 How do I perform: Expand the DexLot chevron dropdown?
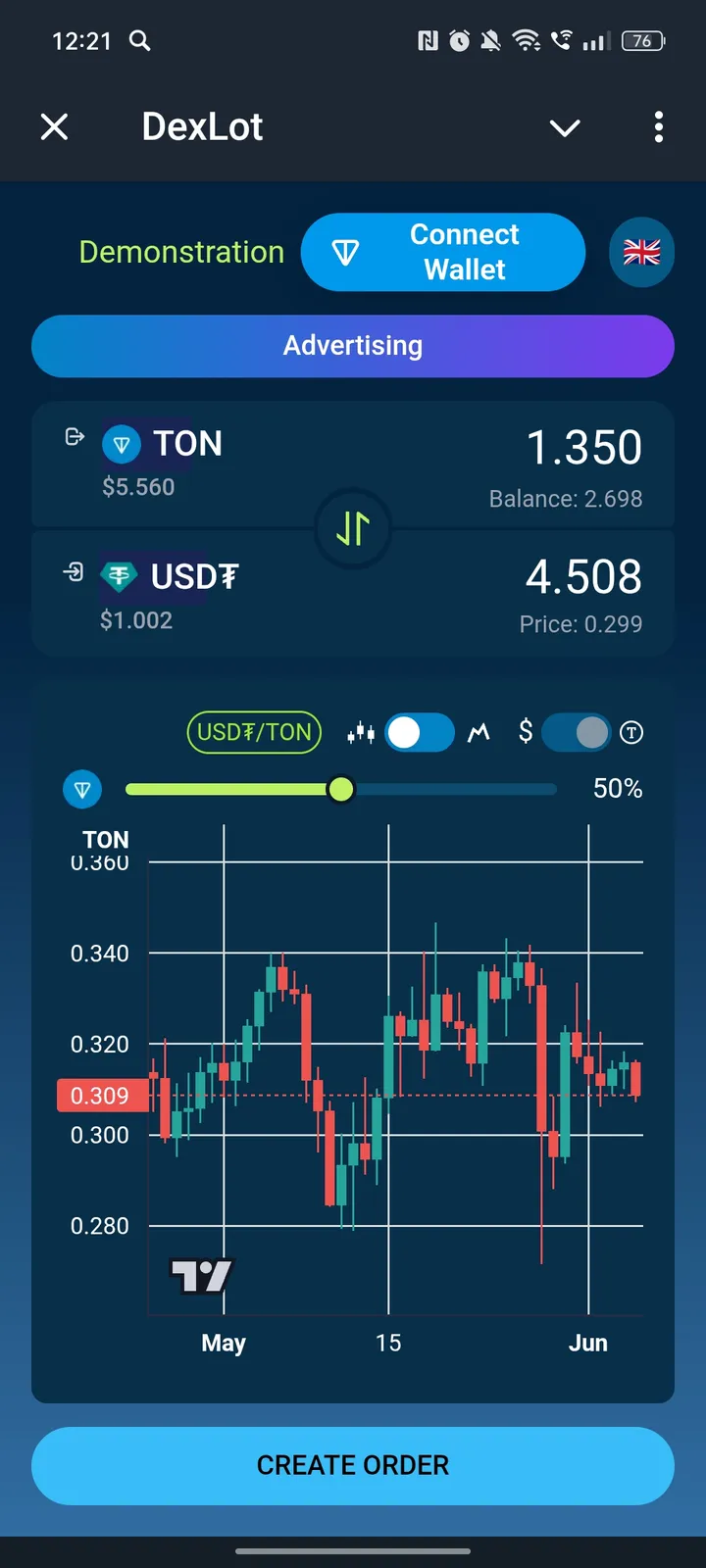(x=565, y=127)
